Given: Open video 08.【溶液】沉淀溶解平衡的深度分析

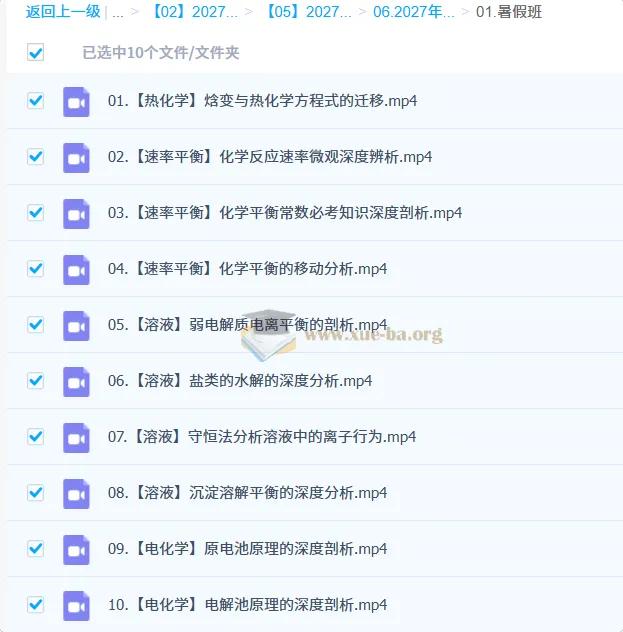Looking at the screenshot, I should point(247,493).
